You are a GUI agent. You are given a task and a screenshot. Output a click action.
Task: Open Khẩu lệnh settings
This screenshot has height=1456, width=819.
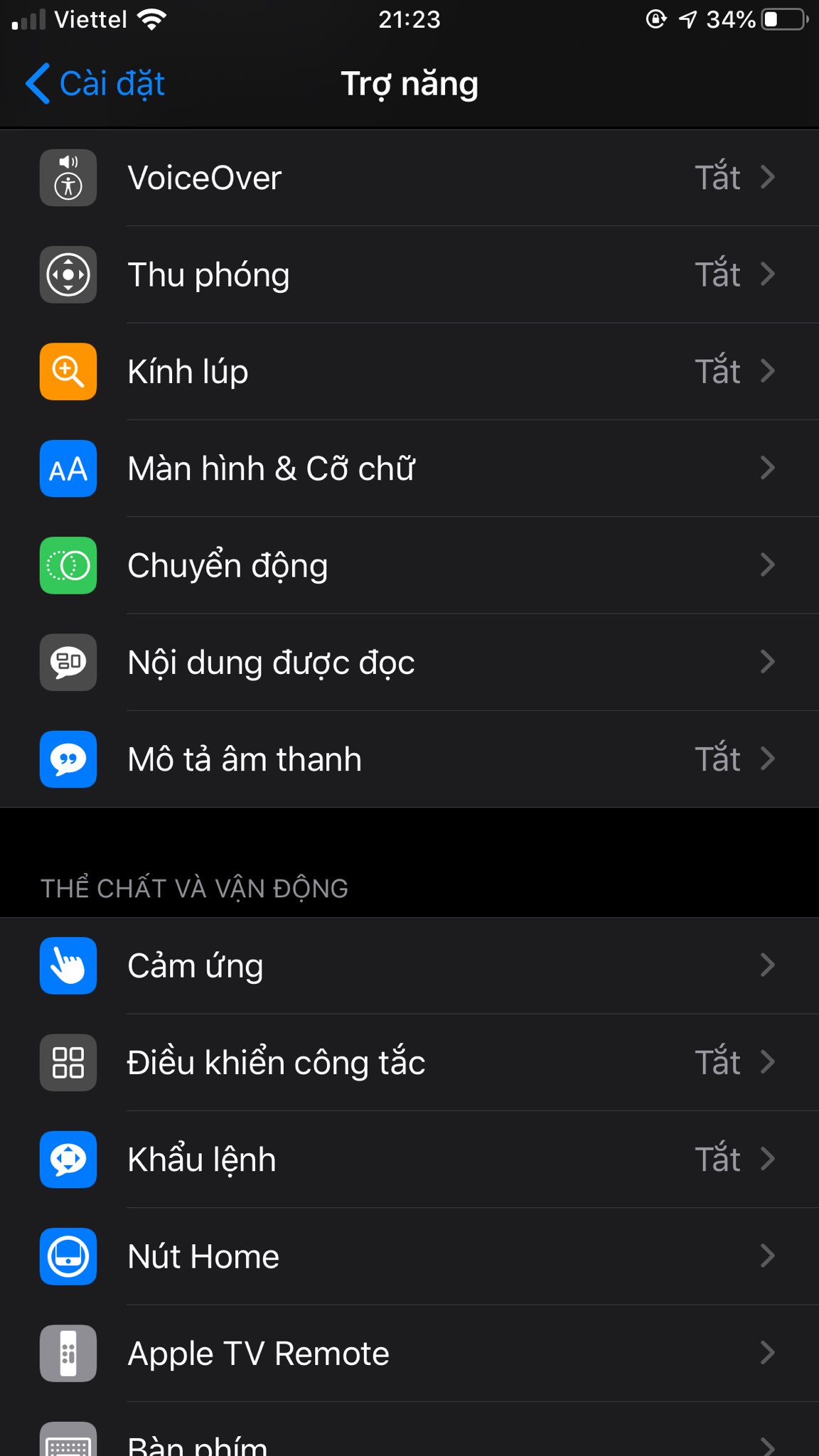coord(409,1159)
